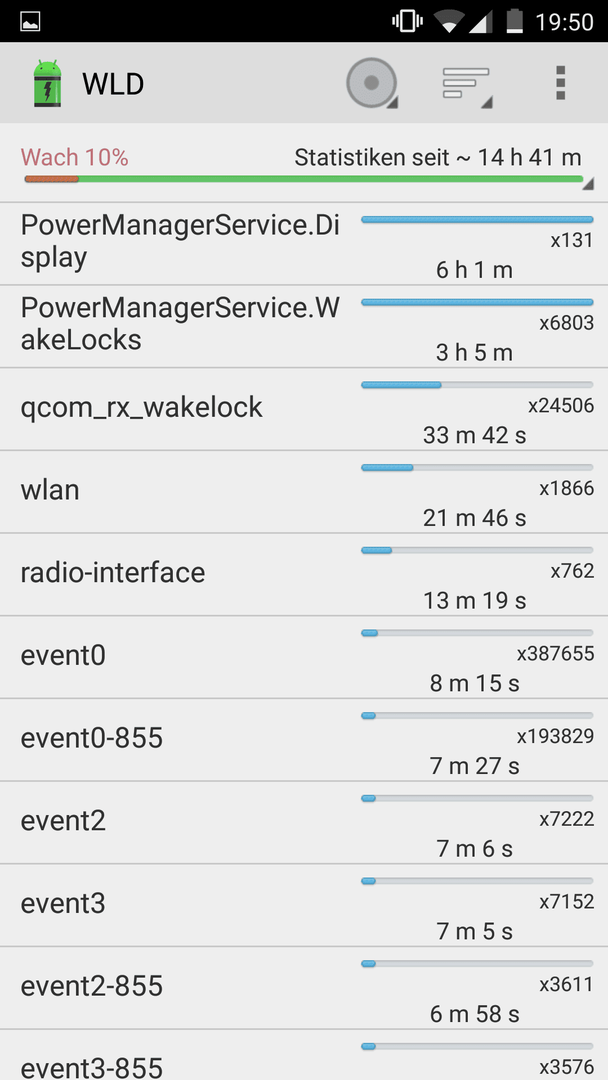This screenshot has width=608, height=1080.
Task: Select the event2 wakelock row
Action: pos(304,822)
